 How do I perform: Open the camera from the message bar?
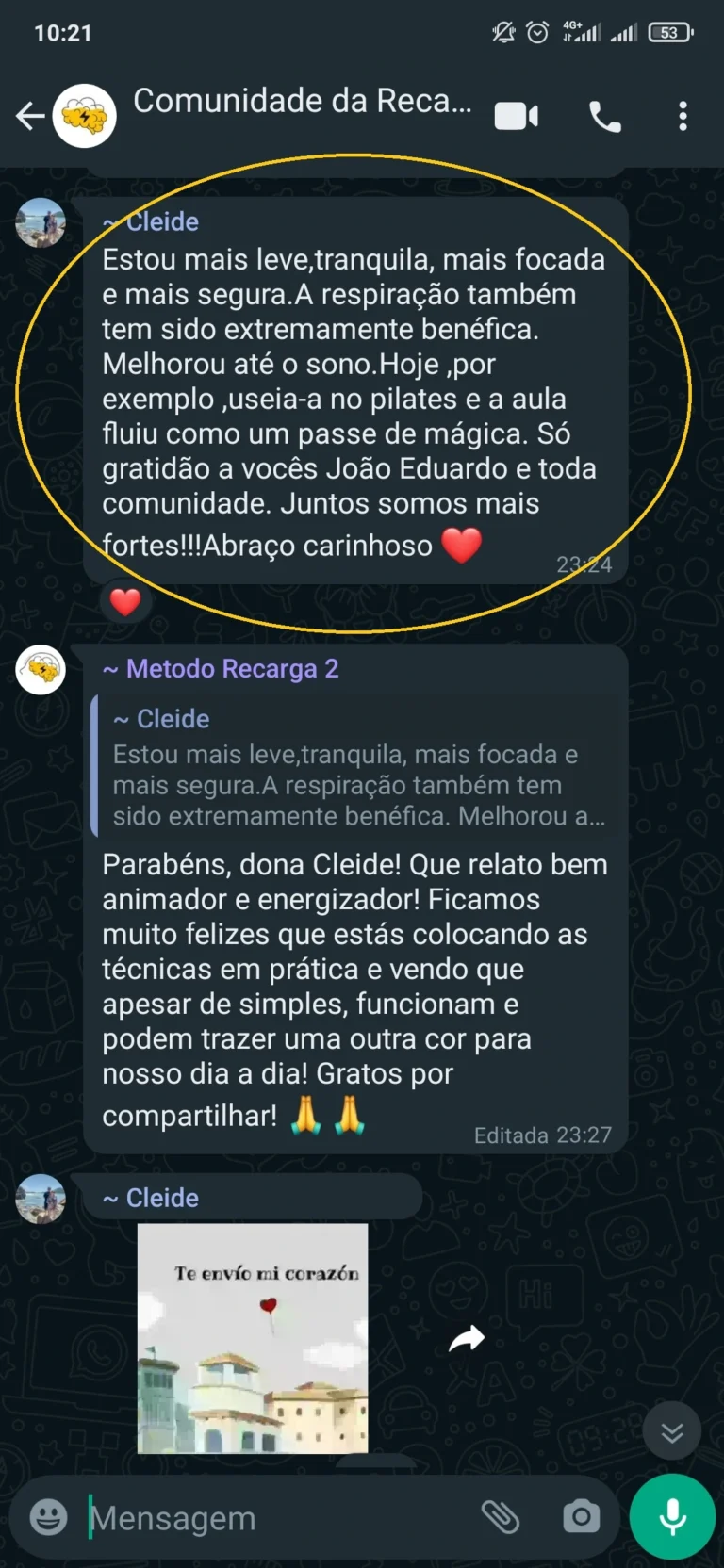click(x=581, y=1517)
